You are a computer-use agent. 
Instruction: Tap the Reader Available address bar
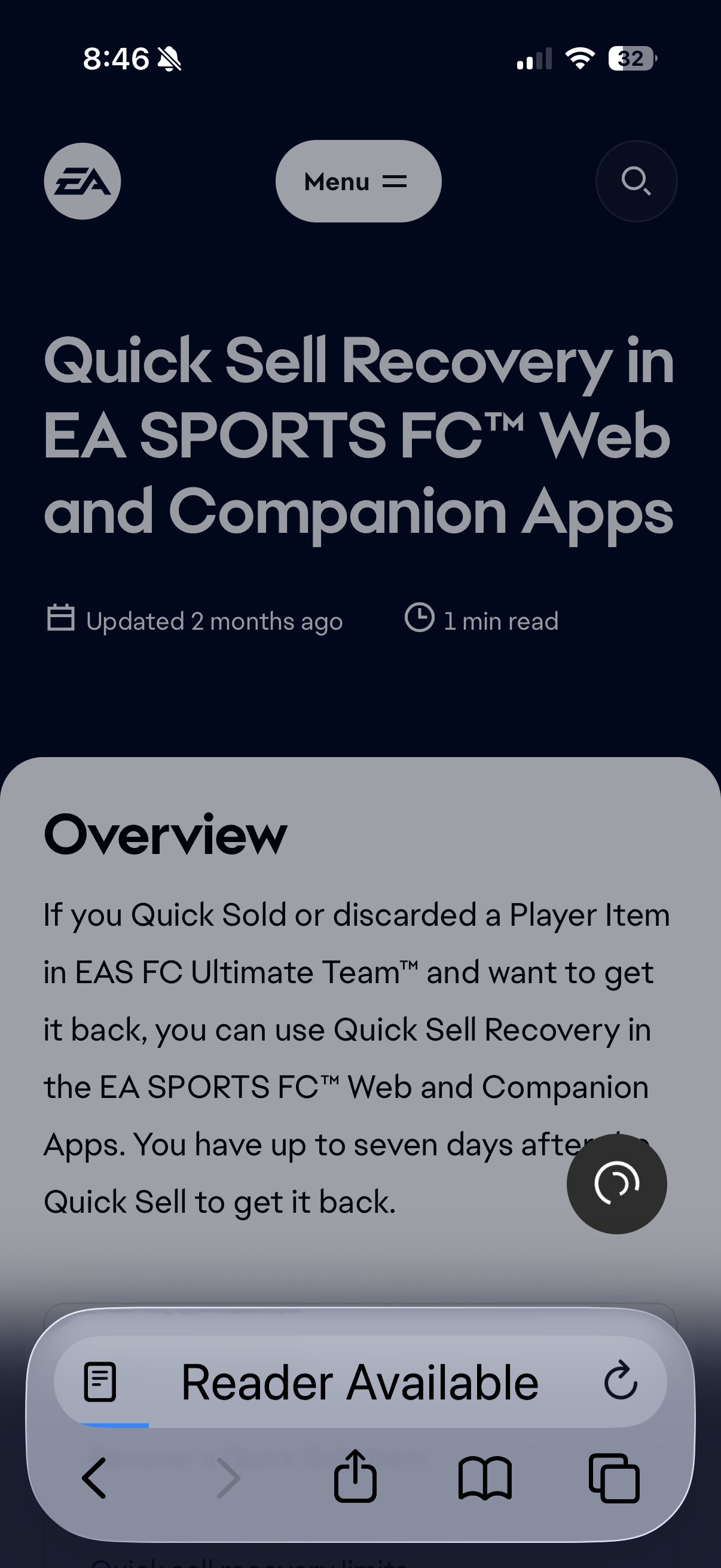click(359, 1382)
